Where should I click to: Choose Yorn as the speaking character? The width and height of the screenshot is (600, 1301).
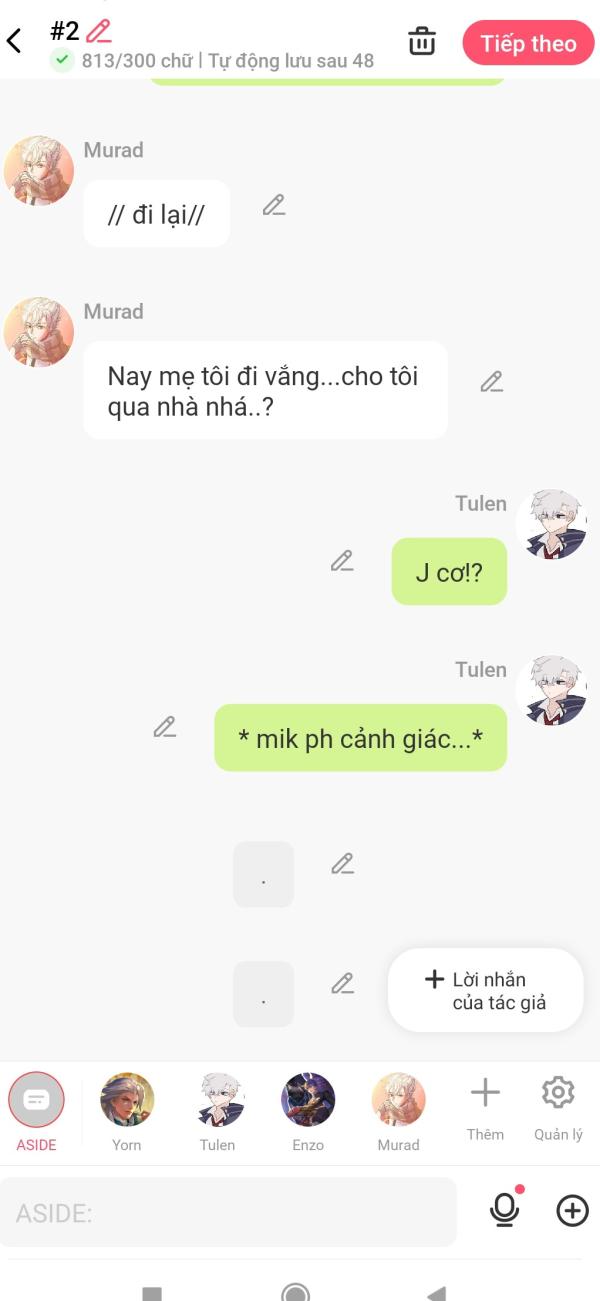click(x=127, y=1101)
